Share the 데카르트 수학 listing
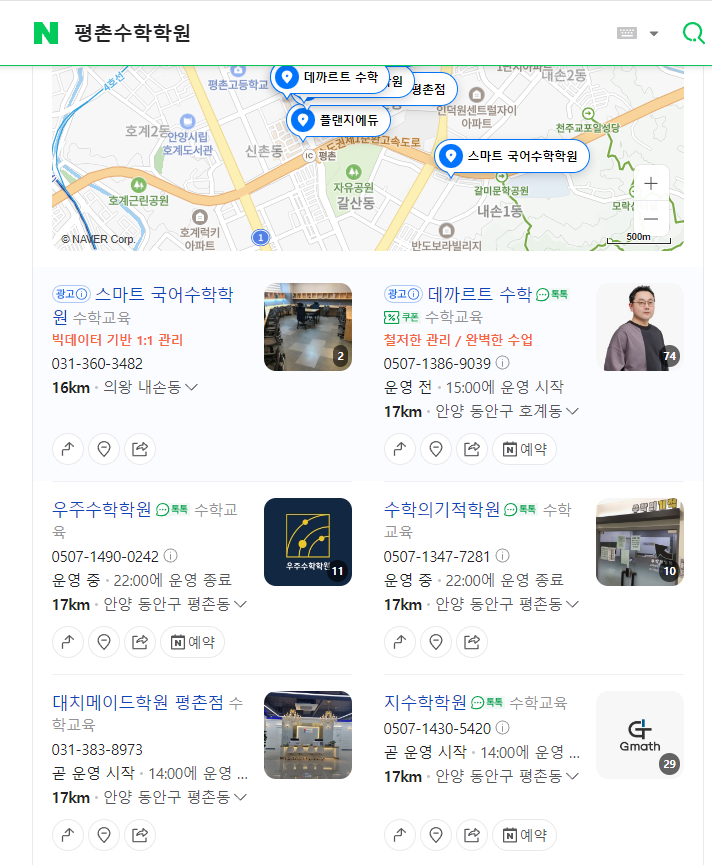712x865 pixels. tap(472, 449)
